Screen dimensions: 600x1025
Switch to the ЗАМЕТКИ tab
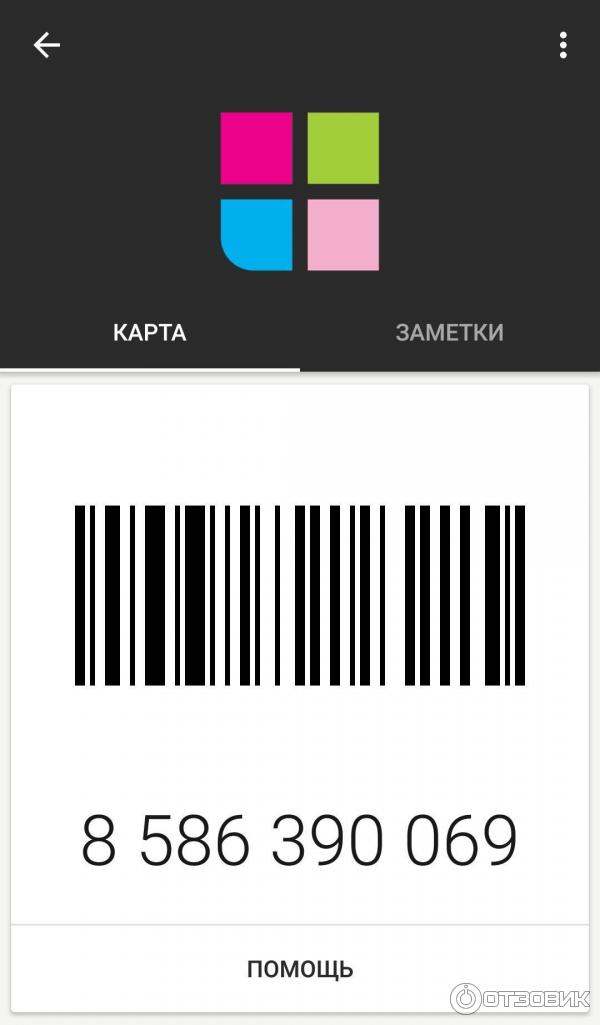pos(449,333)
